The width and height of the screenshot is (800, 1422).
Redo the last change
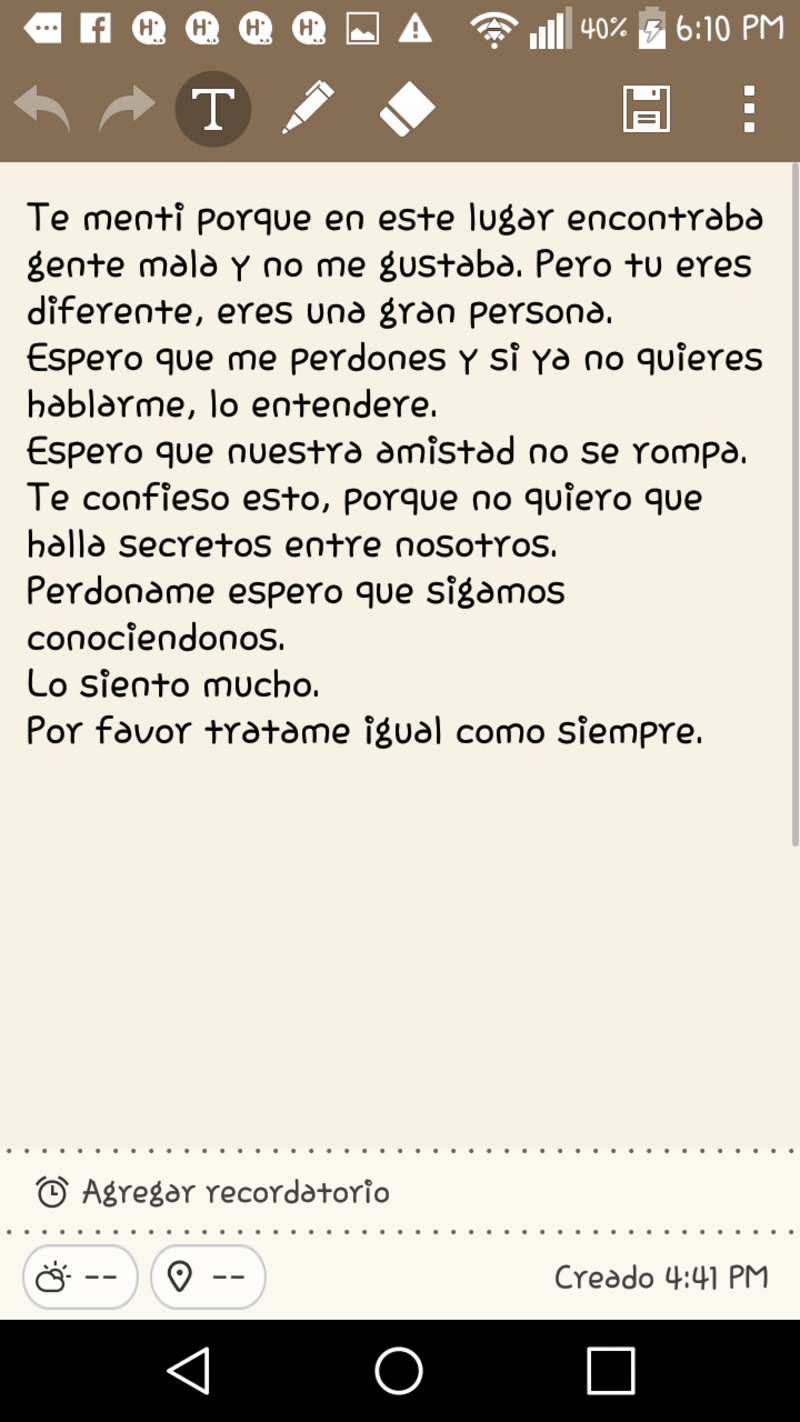click(x=127, y=109)
